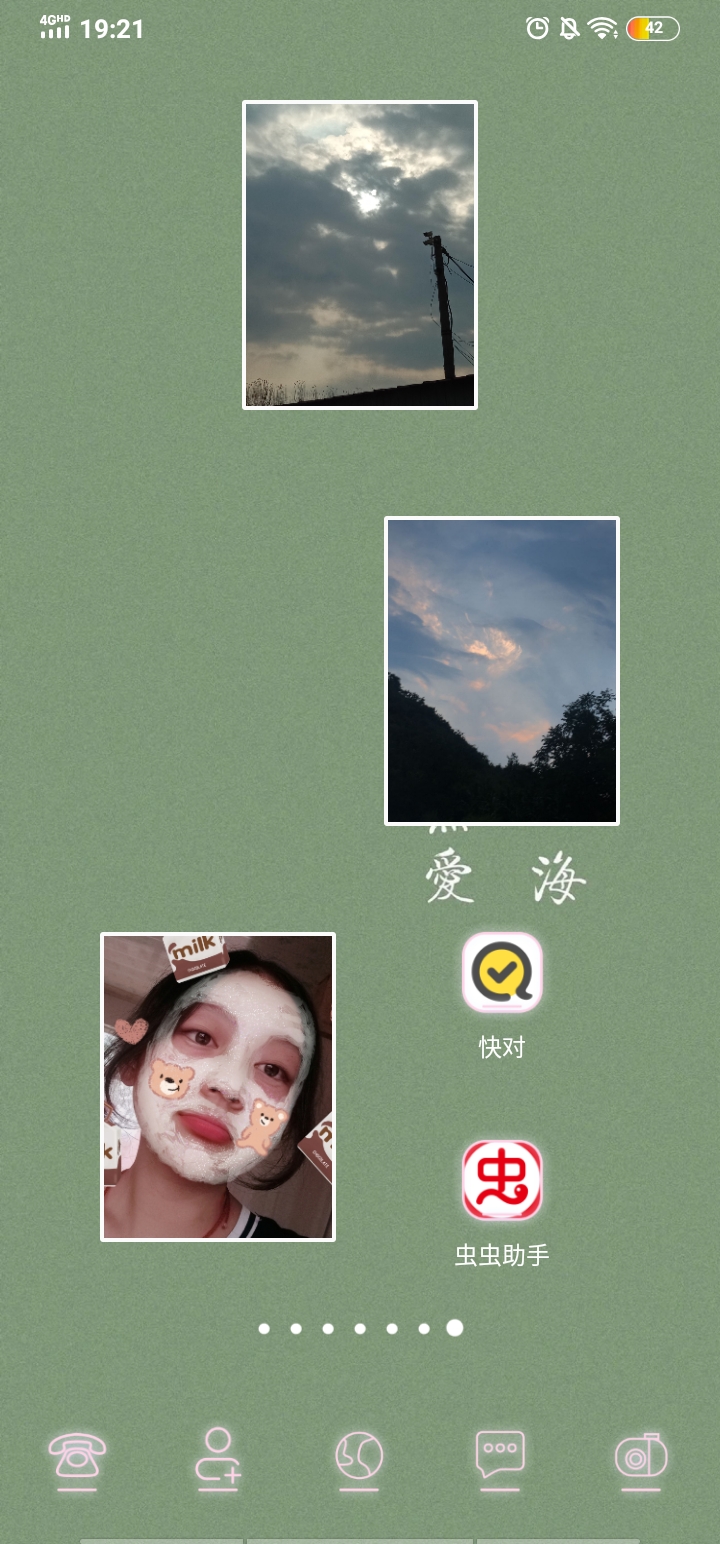Open the 快对 app
The width and height of the screenshot is (720, 1544).
(x=502, y=973)
